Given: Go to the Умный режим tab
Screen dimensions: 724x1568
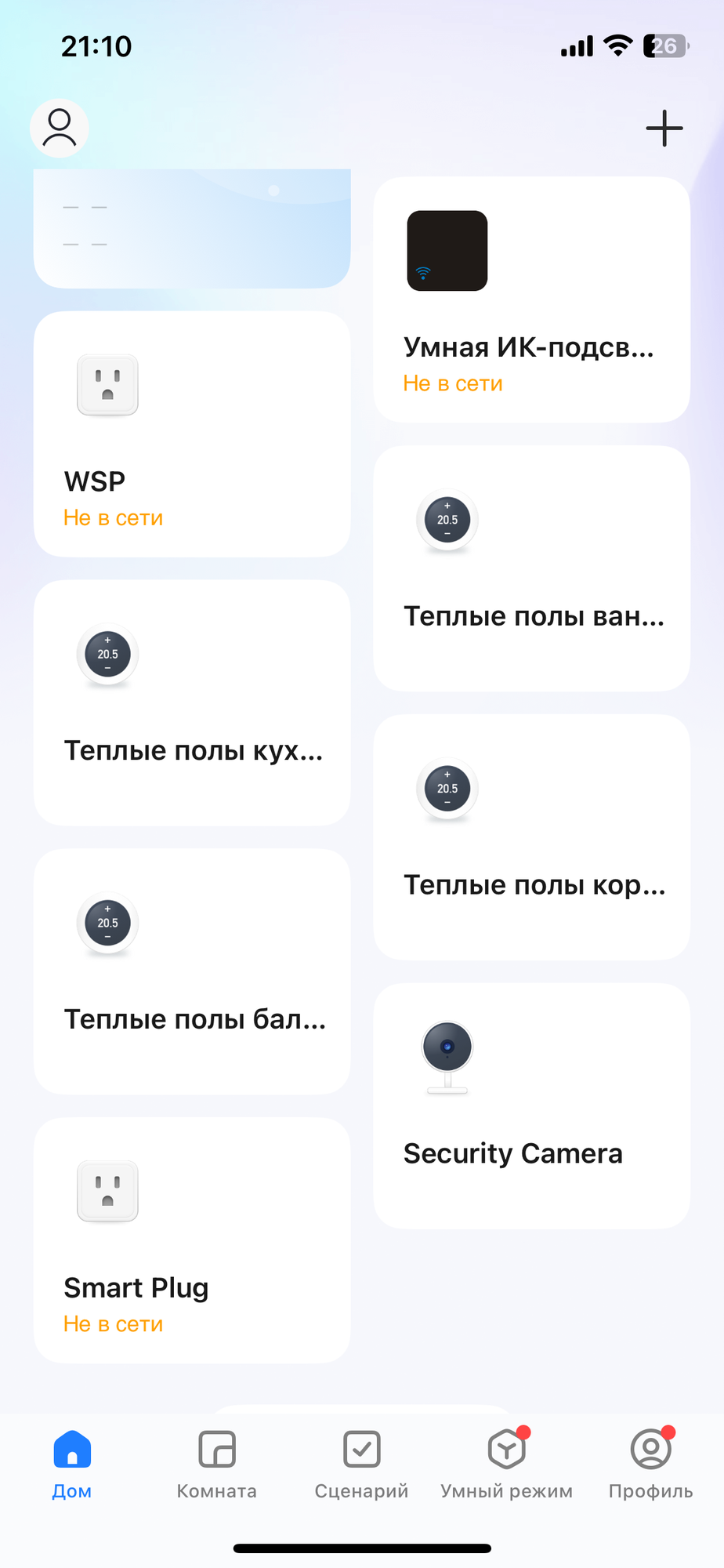Looking at the screenshot, I should (506, 1464).
